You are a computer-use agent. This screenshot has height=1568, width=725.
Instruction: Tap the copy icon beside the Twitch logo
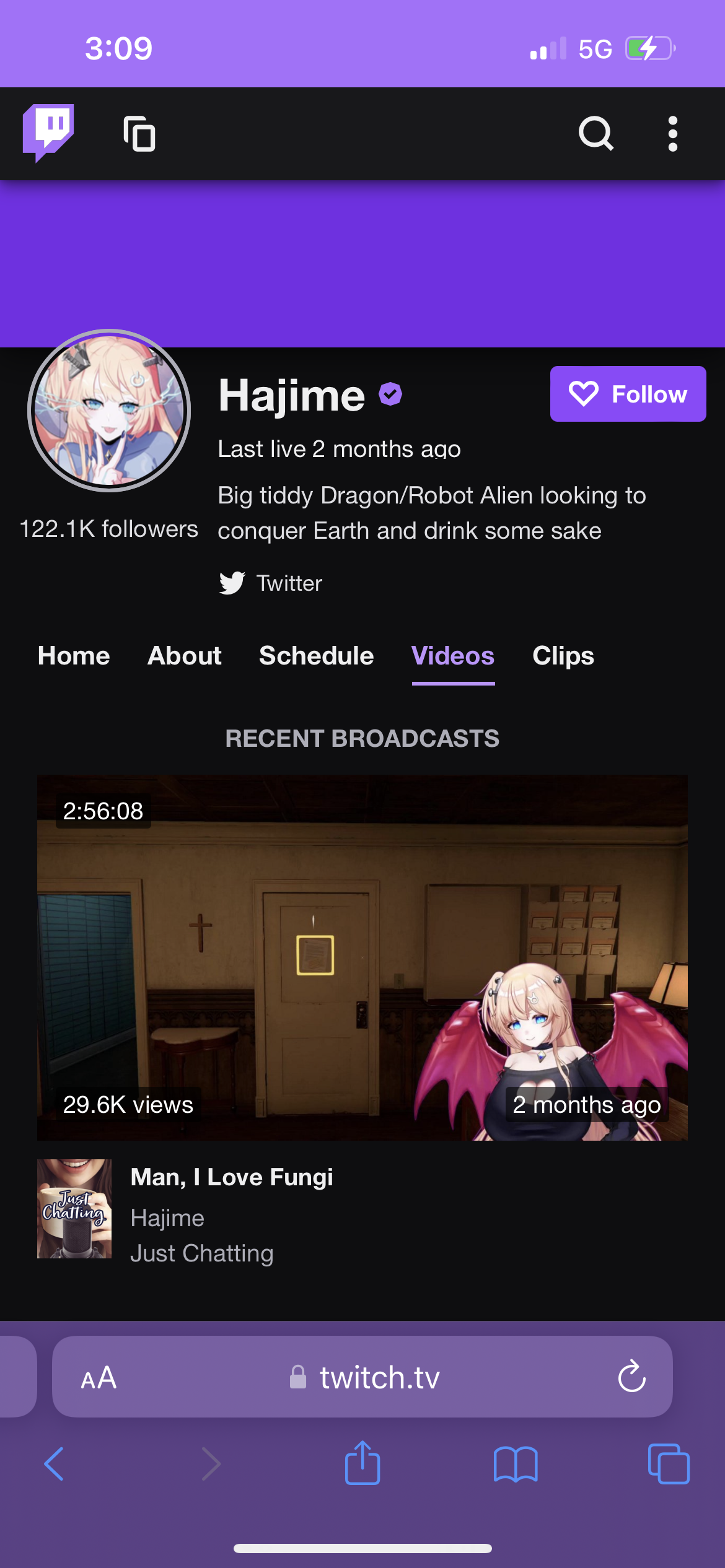(139, 133)
